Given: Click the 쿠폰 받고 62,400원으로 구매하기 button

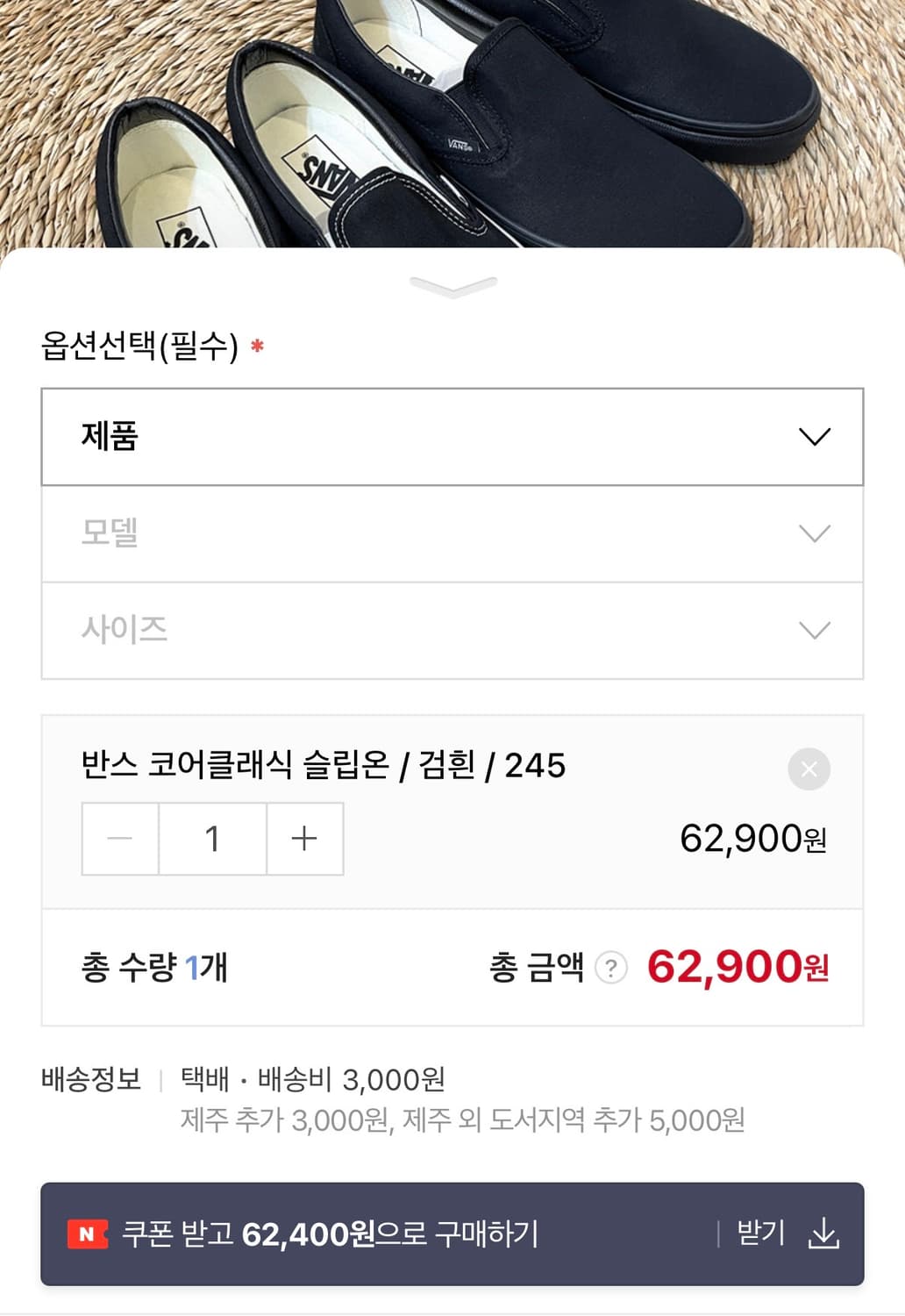Looking at the screenshot, I should [351, 1234].
